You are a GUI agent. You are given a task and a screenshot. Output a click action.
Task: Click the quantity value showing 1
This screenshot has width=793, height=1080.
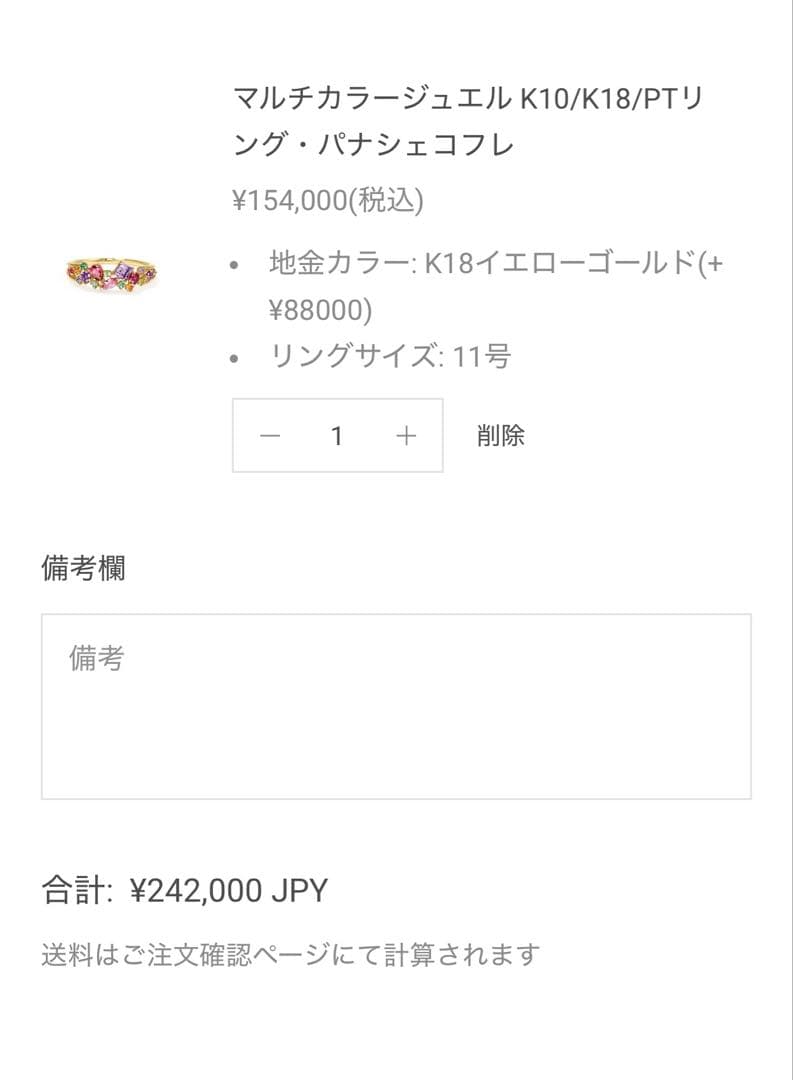[336, 435]
